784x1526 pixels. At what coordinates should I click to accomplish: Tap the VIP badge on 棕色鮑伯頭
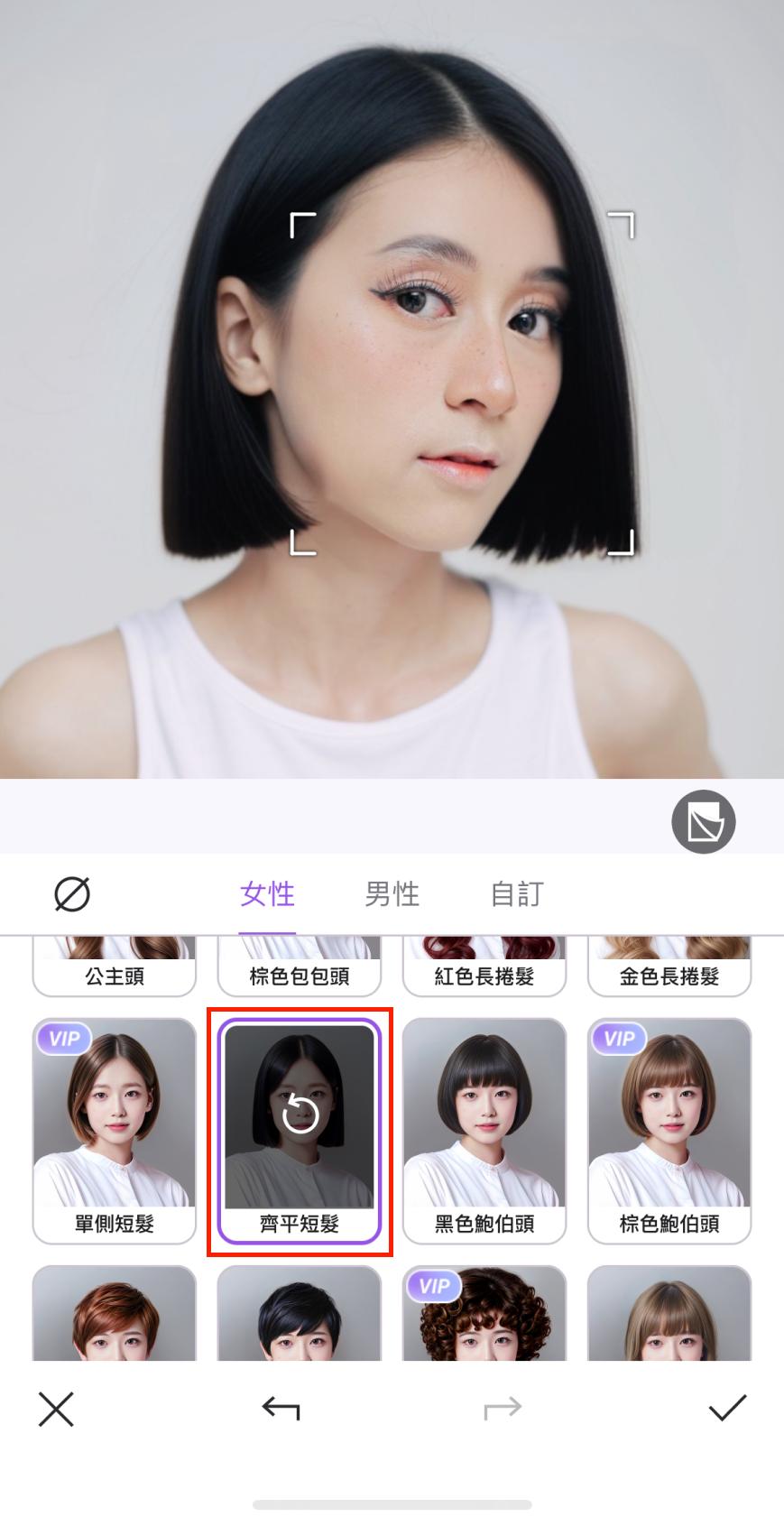tap(616, 1039)
